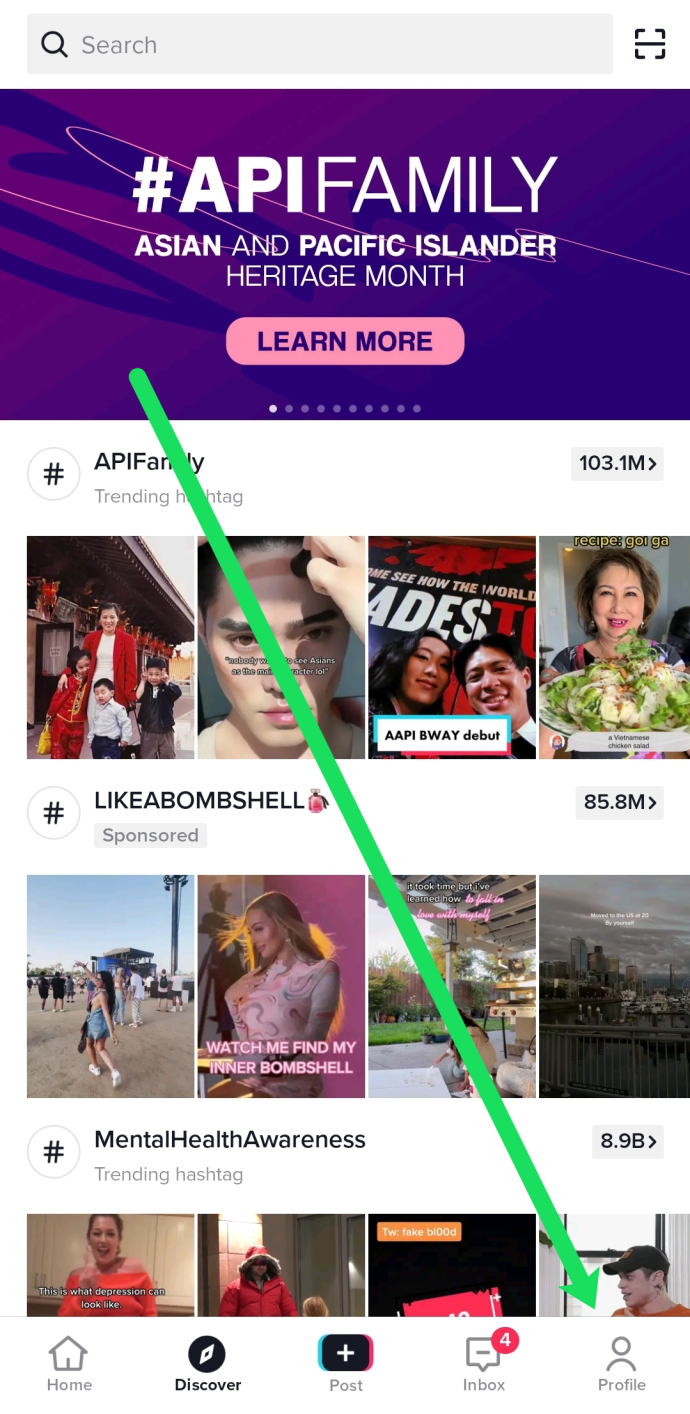The height and width of the screenshot is (1414, 690).
Task: Switch to the Profile tab
Action: (x=621, y=1365)
